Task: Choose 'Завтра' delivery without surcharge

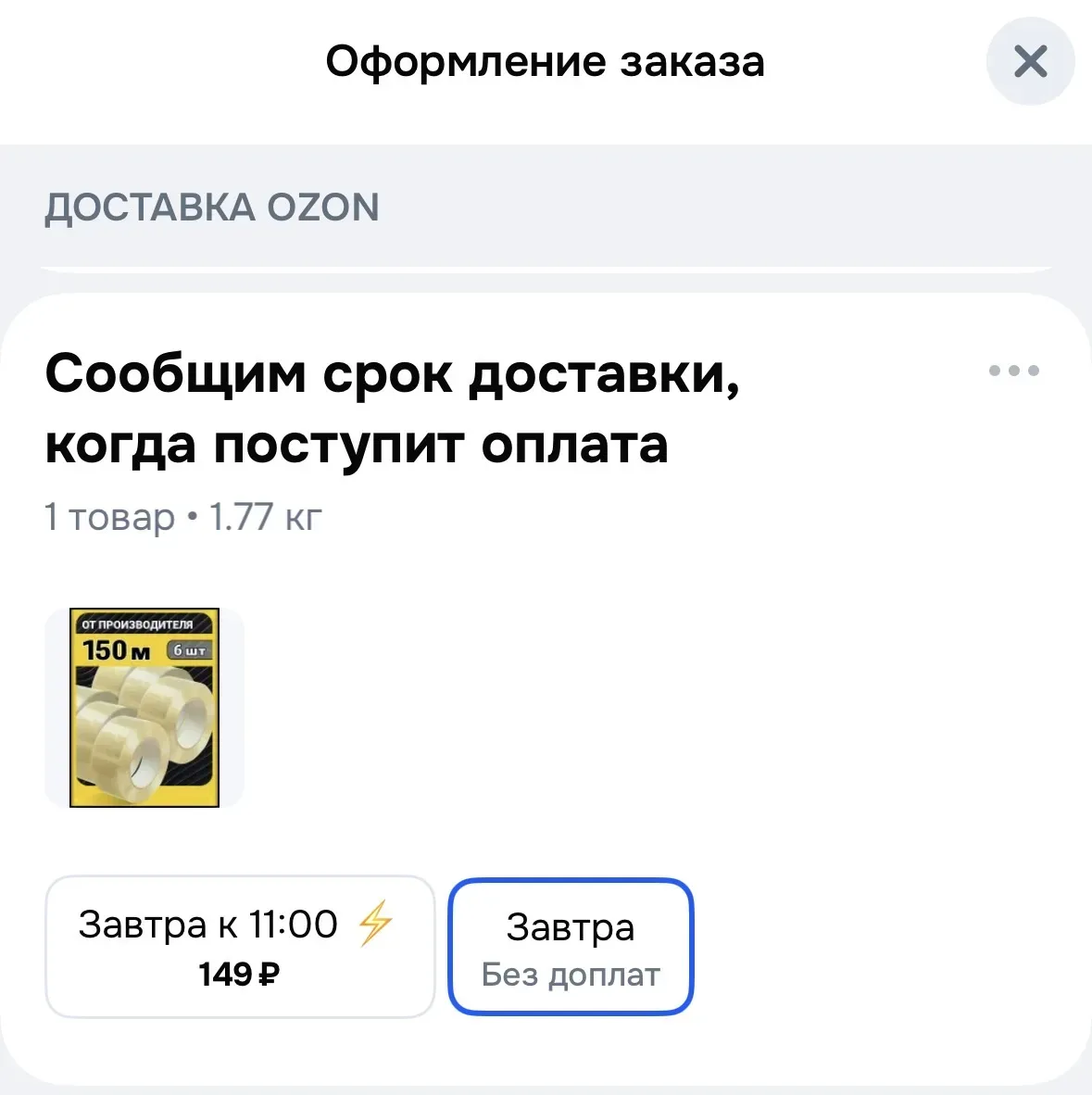Action: tap(571, 947)
